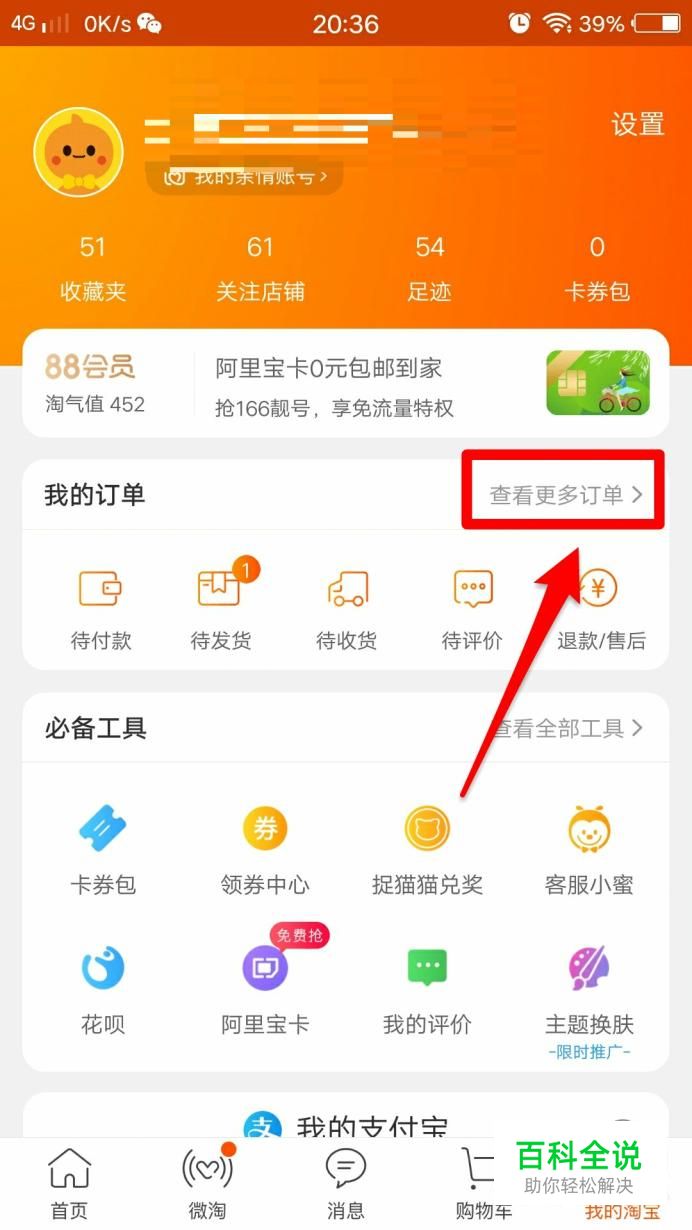Switch to 消息 tab
This screenshot has height=1230, width=692.
[x=346, y=1184]
